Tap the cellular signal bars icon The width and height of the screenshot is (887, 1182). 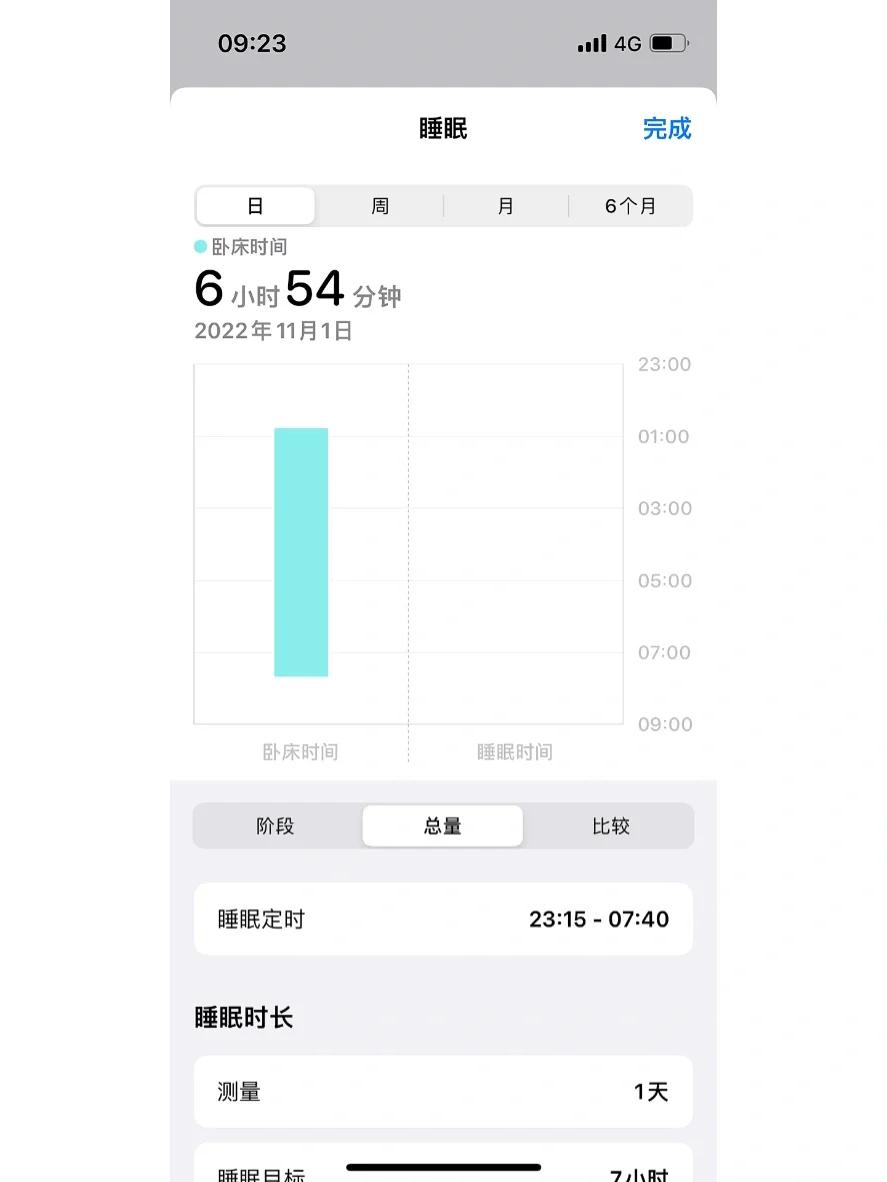click(593, 43)
